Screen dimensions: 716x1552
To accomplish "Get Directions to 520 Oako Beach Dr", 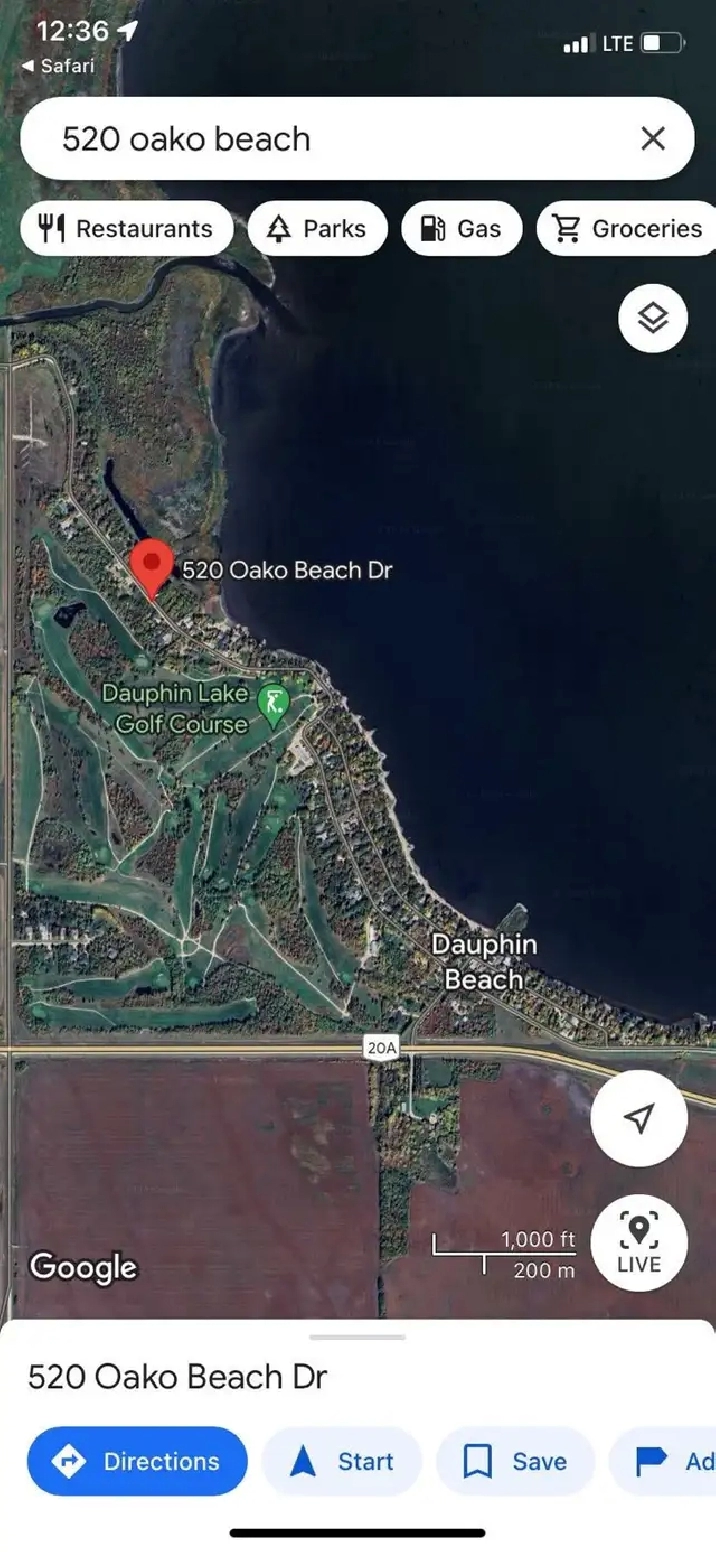I will point(137,1461).
